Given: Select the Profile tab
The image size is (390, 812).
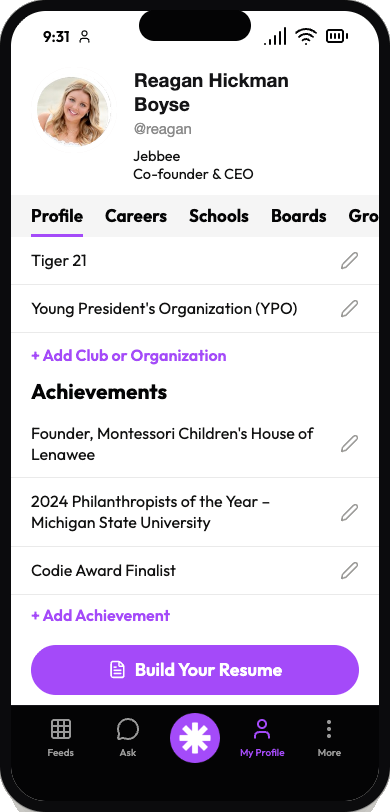Looking at the screenshot, I should pos(57,216).
